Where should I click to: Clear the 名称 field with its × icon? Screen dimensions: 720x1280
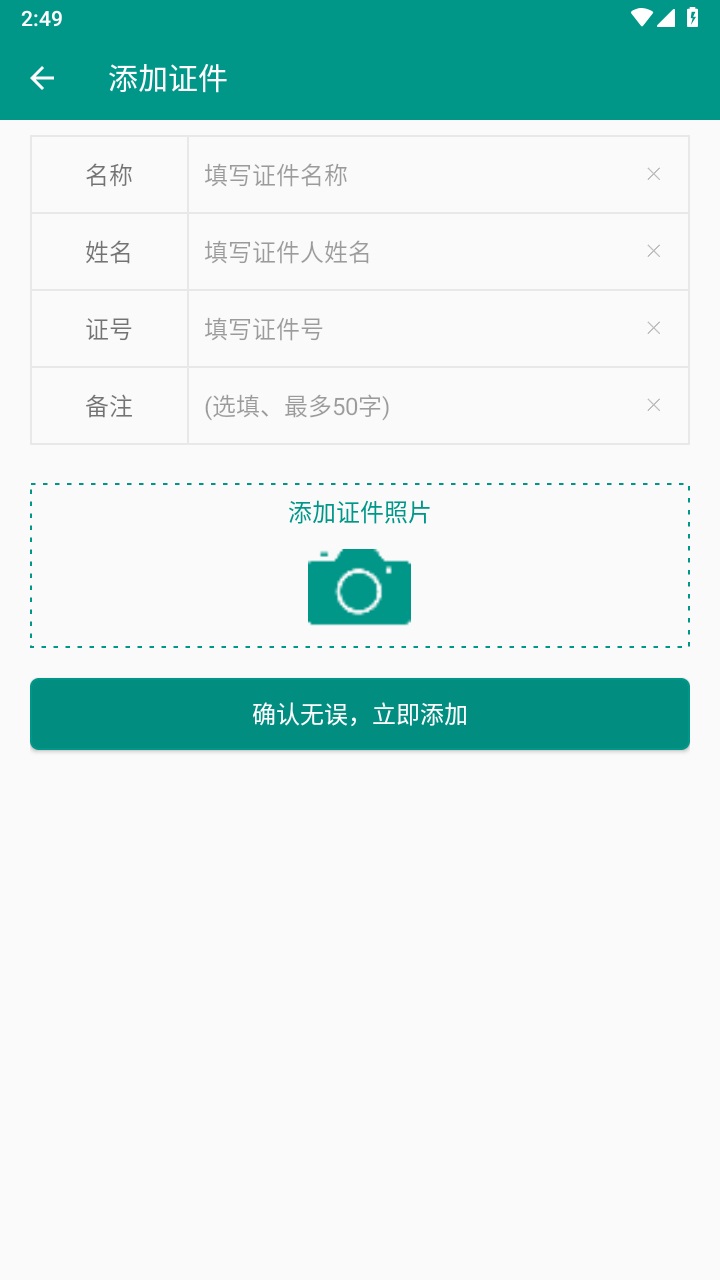tap(653, 174)
